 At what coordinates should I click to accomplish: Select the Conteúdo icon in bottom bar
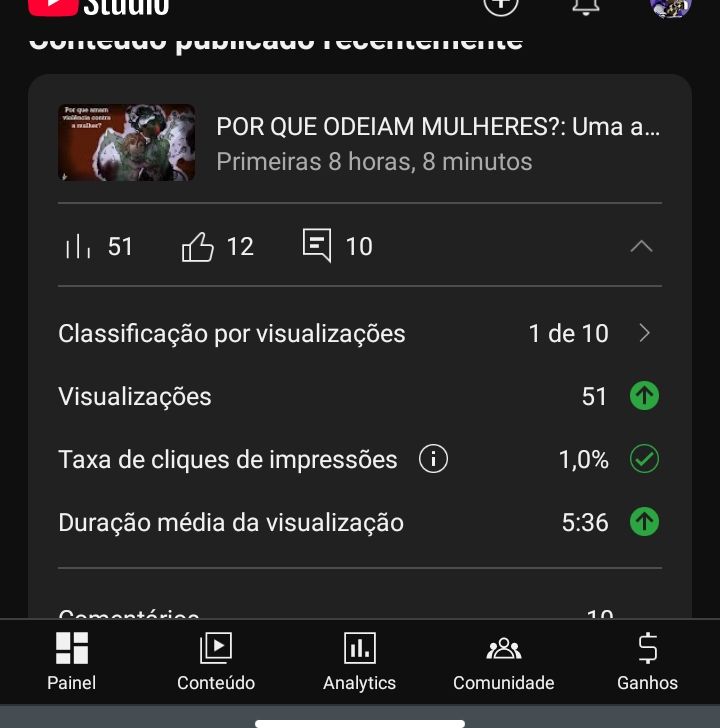pyautogui.click(x=216, y=662)
